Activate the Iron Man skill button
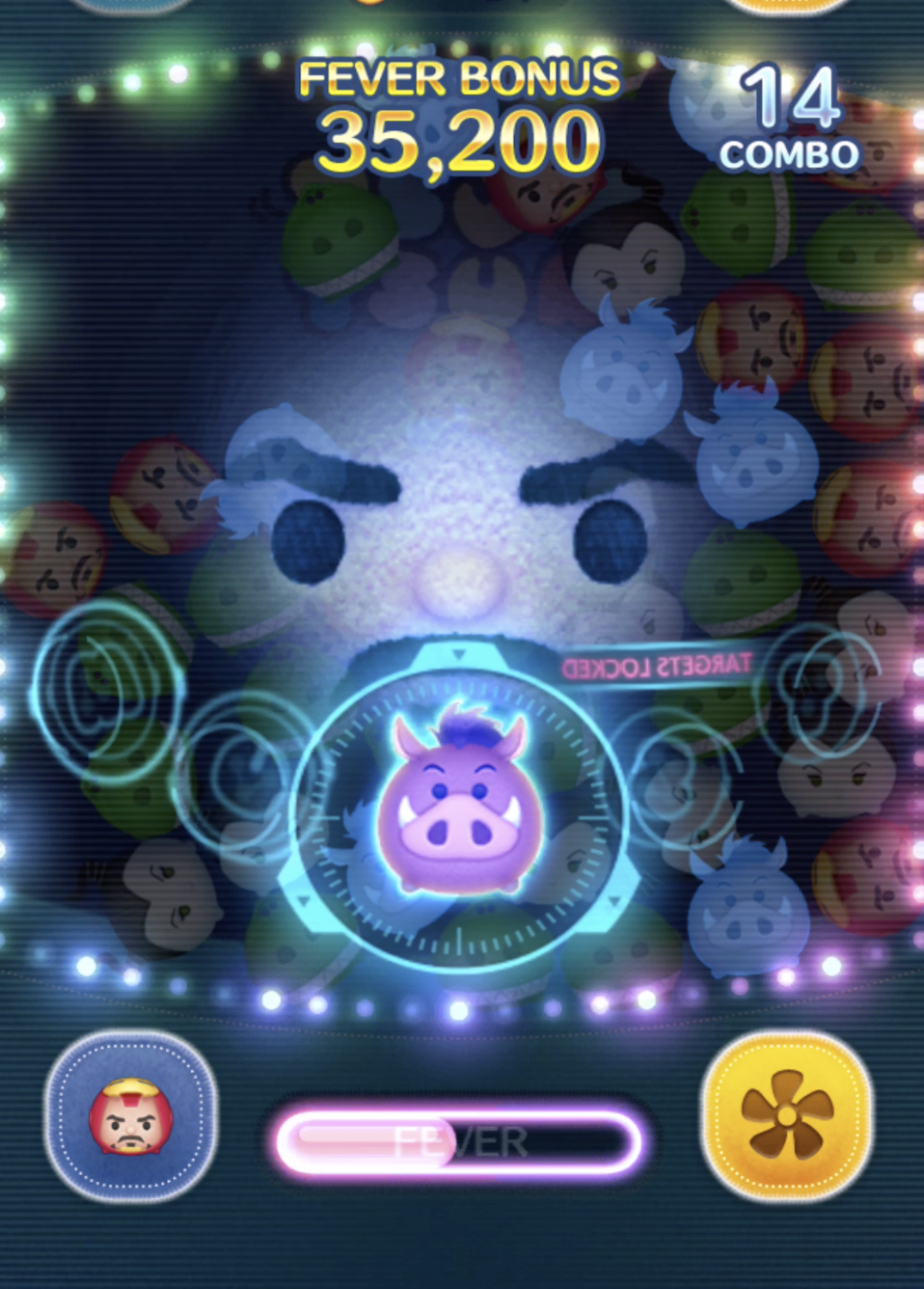Viewport: 924px width, 1289px height. (x=131, y=1116)
